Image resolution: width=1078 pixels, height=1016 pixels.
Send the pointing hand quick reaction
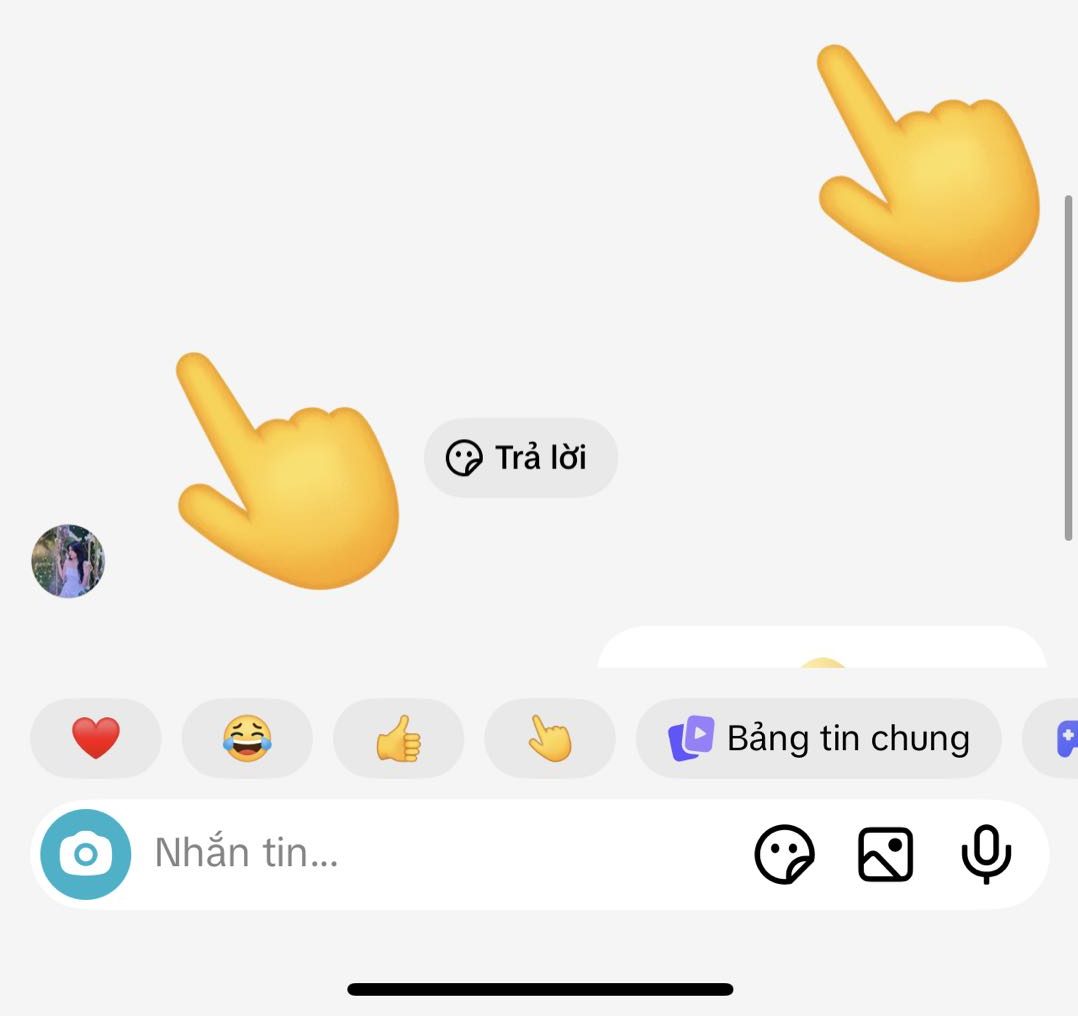click(x=549, y=739)
